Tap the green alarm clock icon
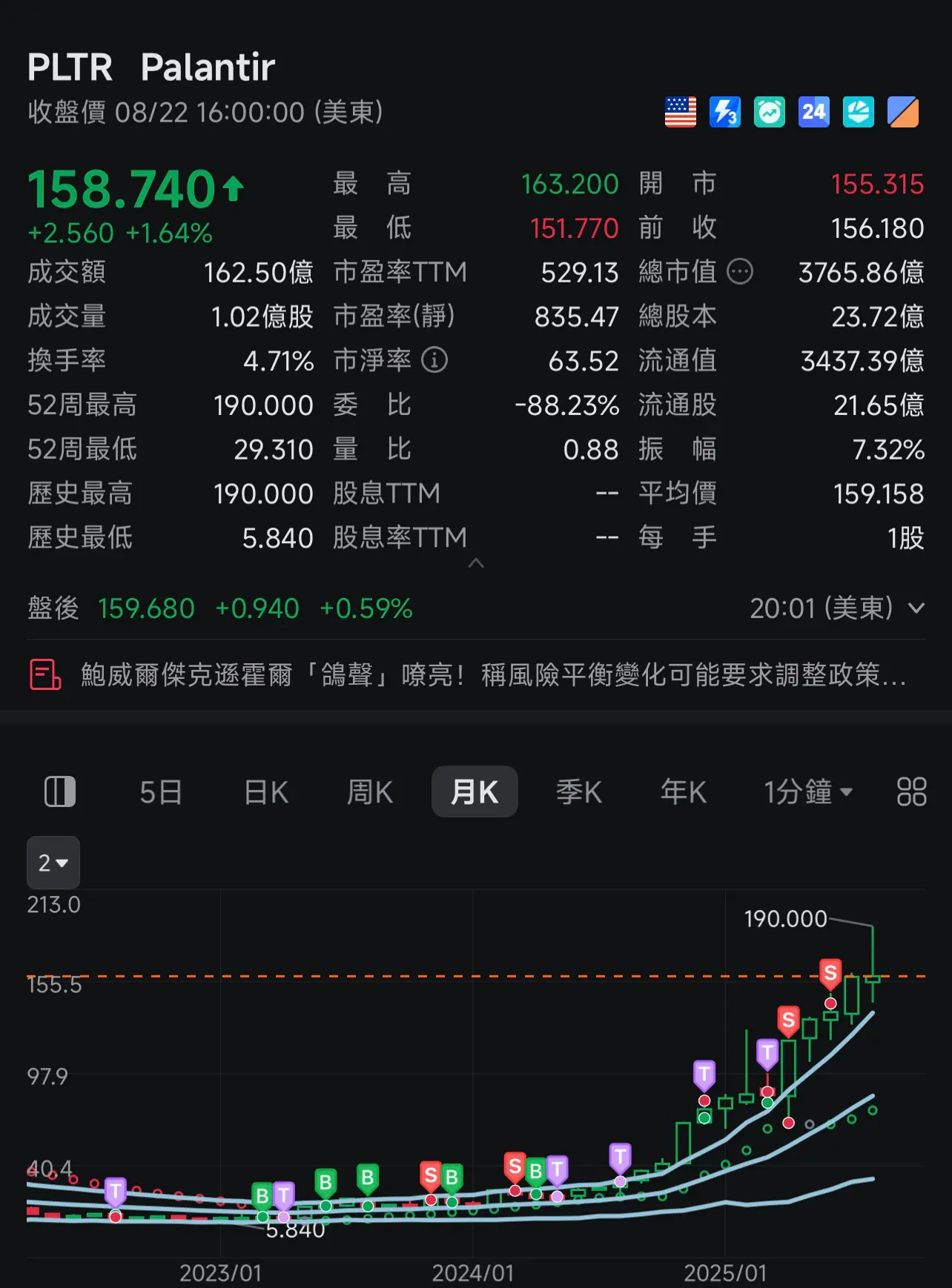Image resolution: width=952 pixels, height=1288 pixels. 769,113
